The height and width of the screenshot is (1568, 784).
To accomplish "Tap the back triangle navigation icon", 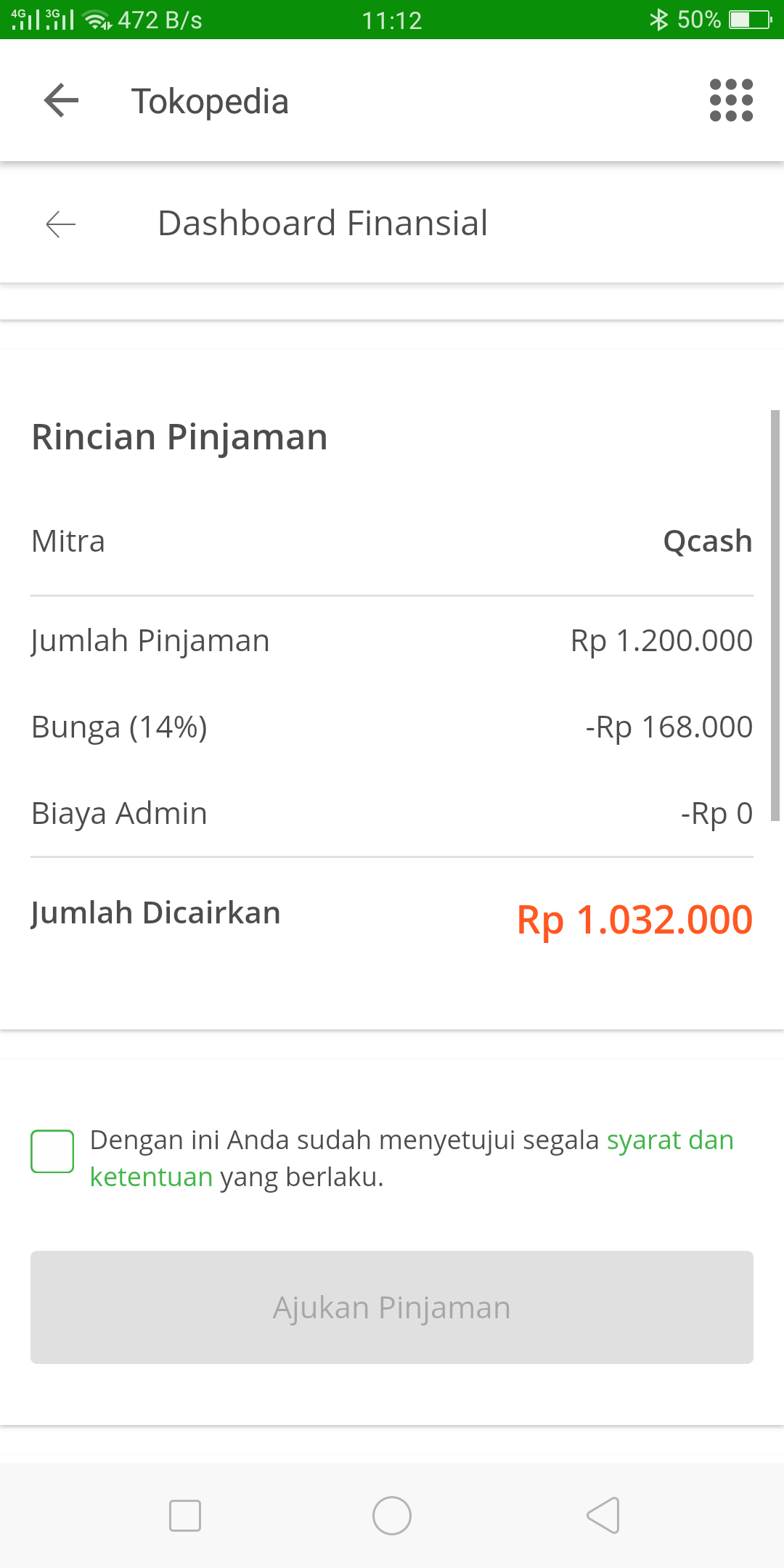I will click(x=601, y=1515).
